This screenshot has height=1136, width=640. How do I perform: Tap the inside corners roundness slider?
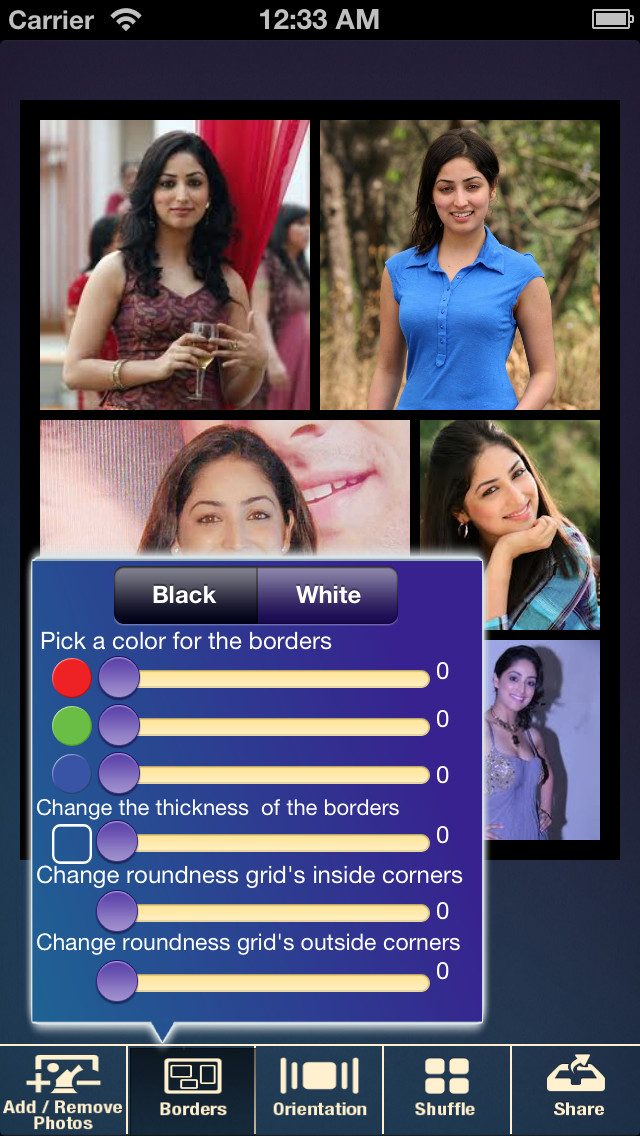[x=265, y=912]
